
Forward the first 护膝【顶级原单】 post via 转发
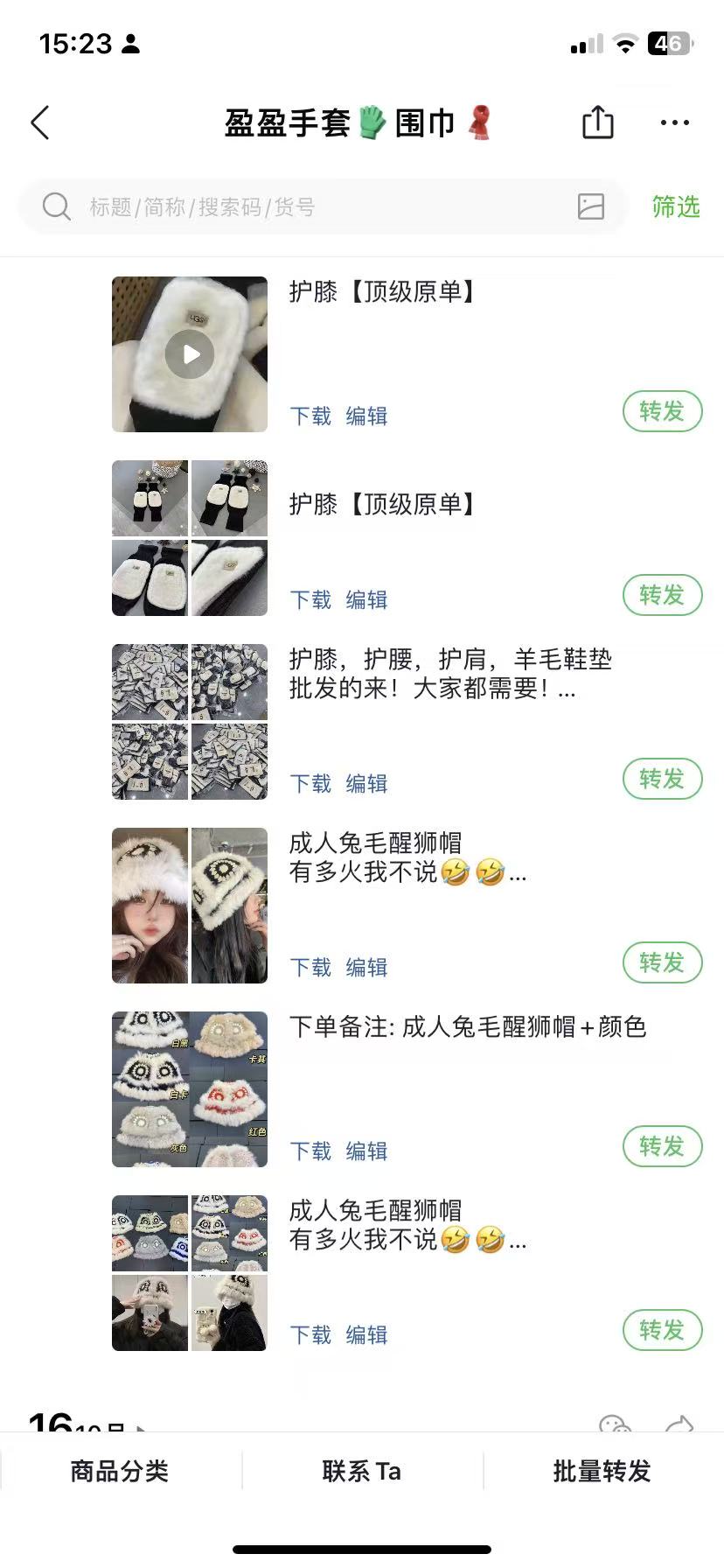[662, 411]
